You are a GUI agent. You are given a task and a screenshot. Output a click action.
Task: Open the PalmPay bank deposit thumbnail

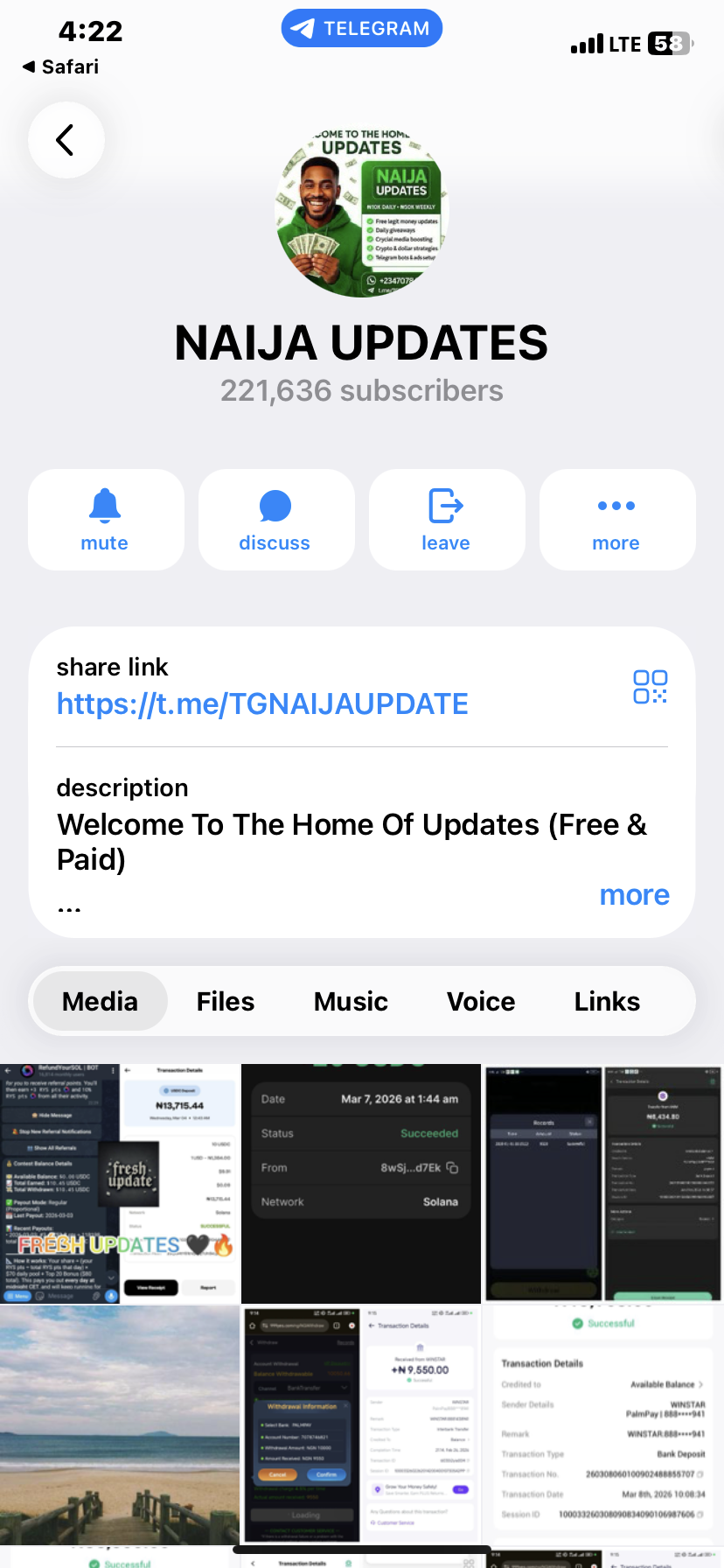pos(603,1424)
